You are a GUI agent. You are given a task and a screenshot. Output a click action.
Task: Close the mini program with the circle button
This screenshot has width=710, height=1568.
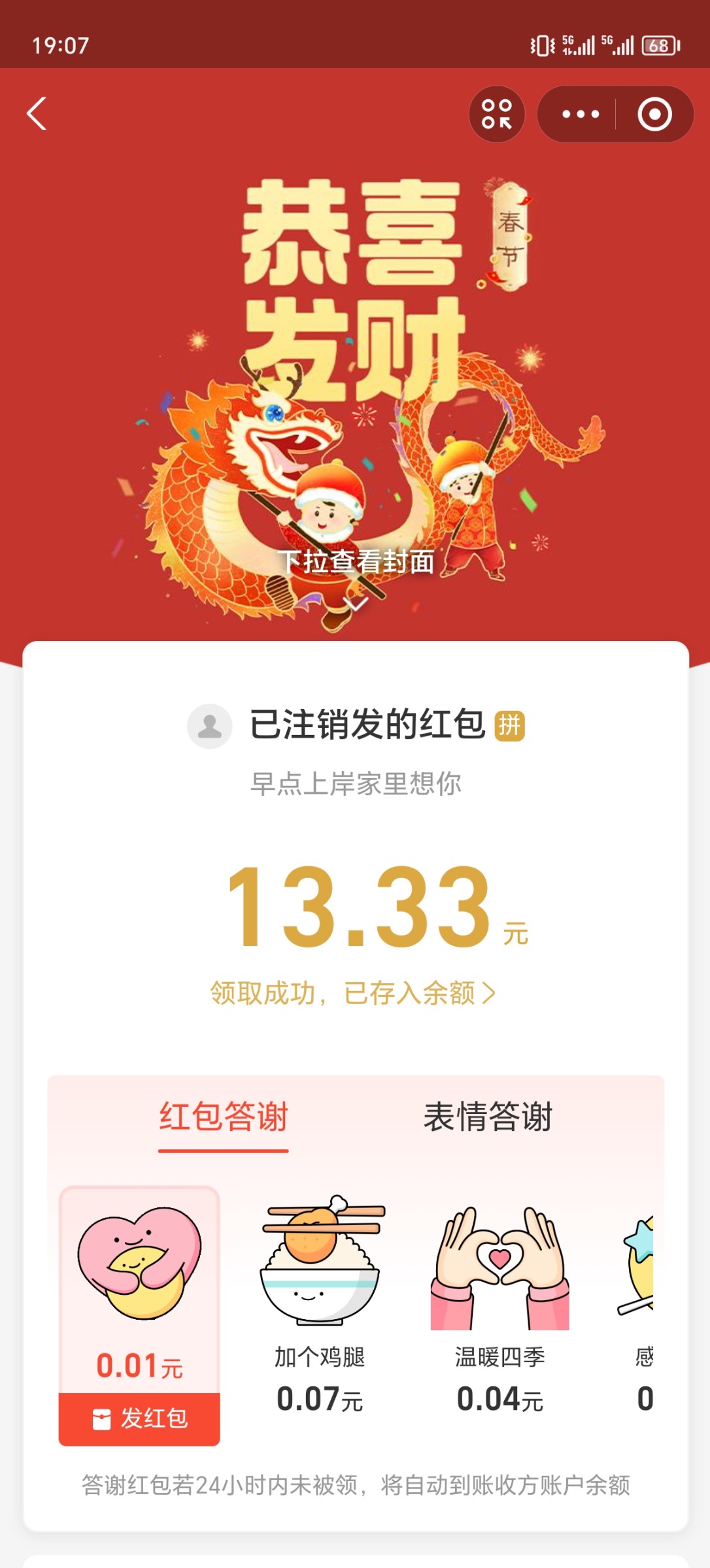[654, 114]
